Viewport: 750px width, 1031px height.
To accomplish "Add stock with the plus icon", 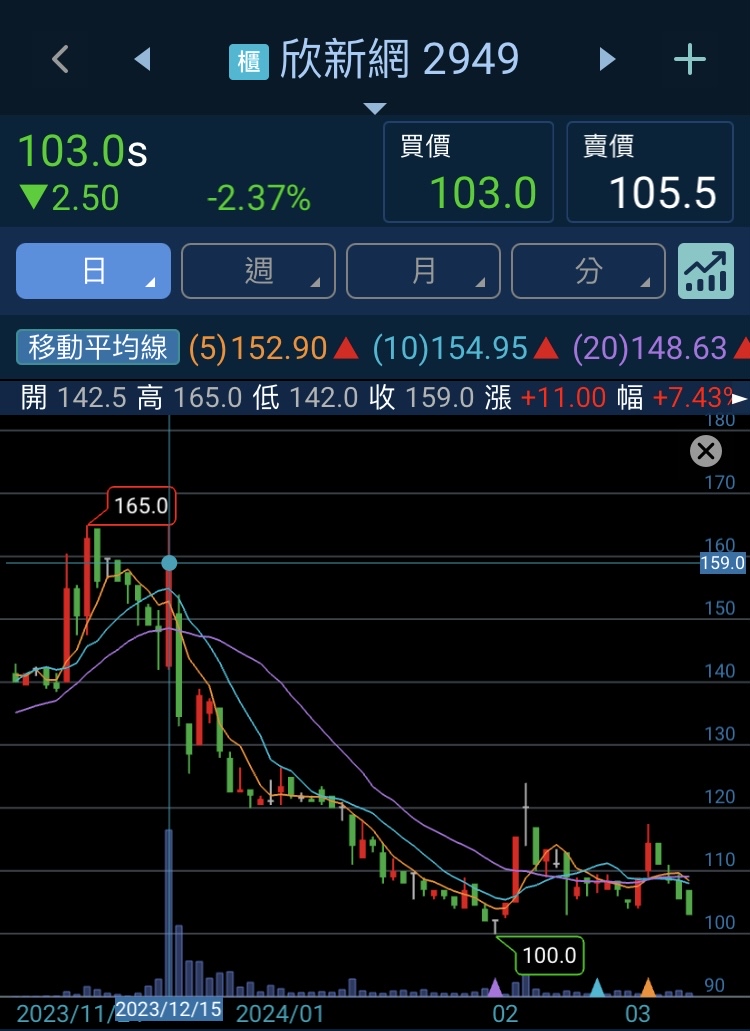I will click(690, 60).
